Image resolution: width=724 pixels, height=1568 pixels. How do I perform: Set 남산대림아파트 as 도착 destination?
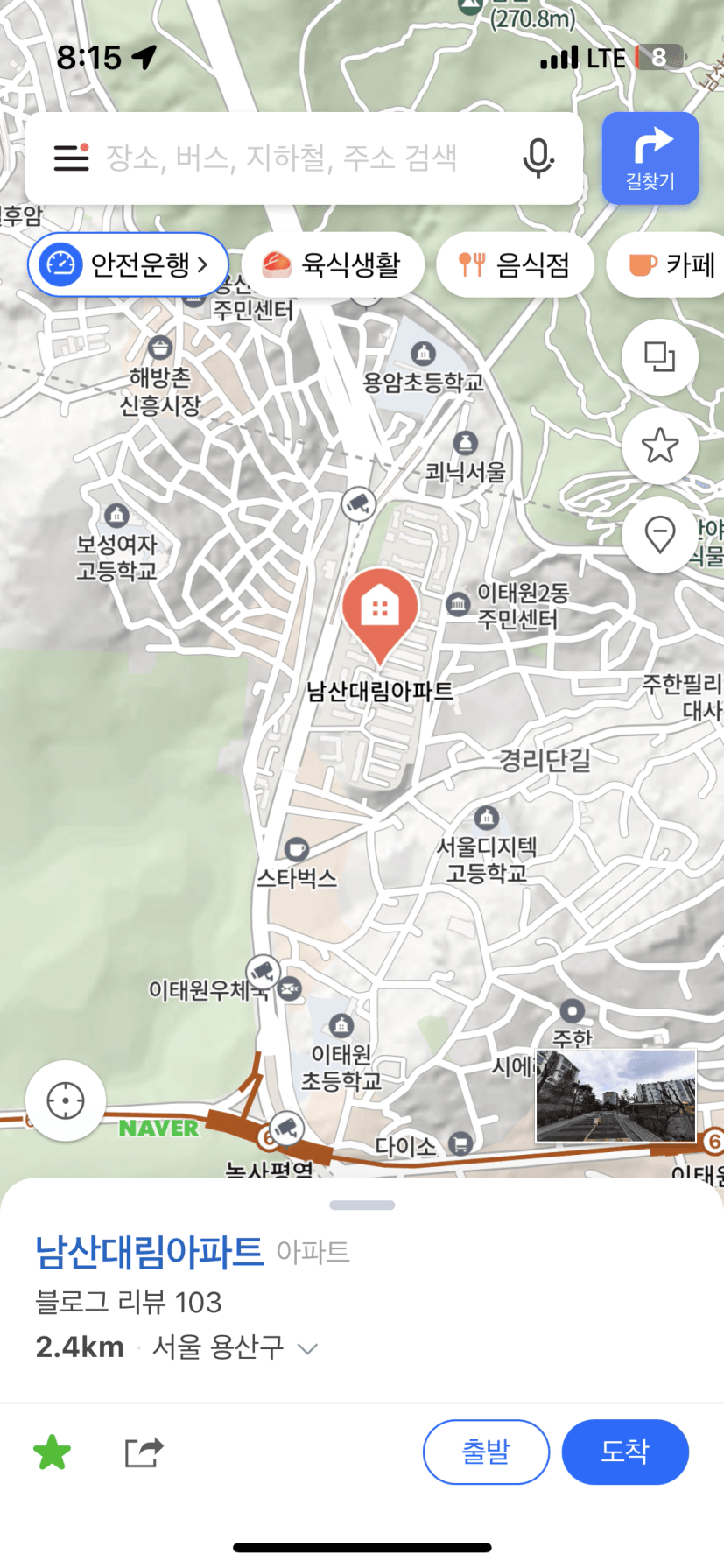[625, 1452]
